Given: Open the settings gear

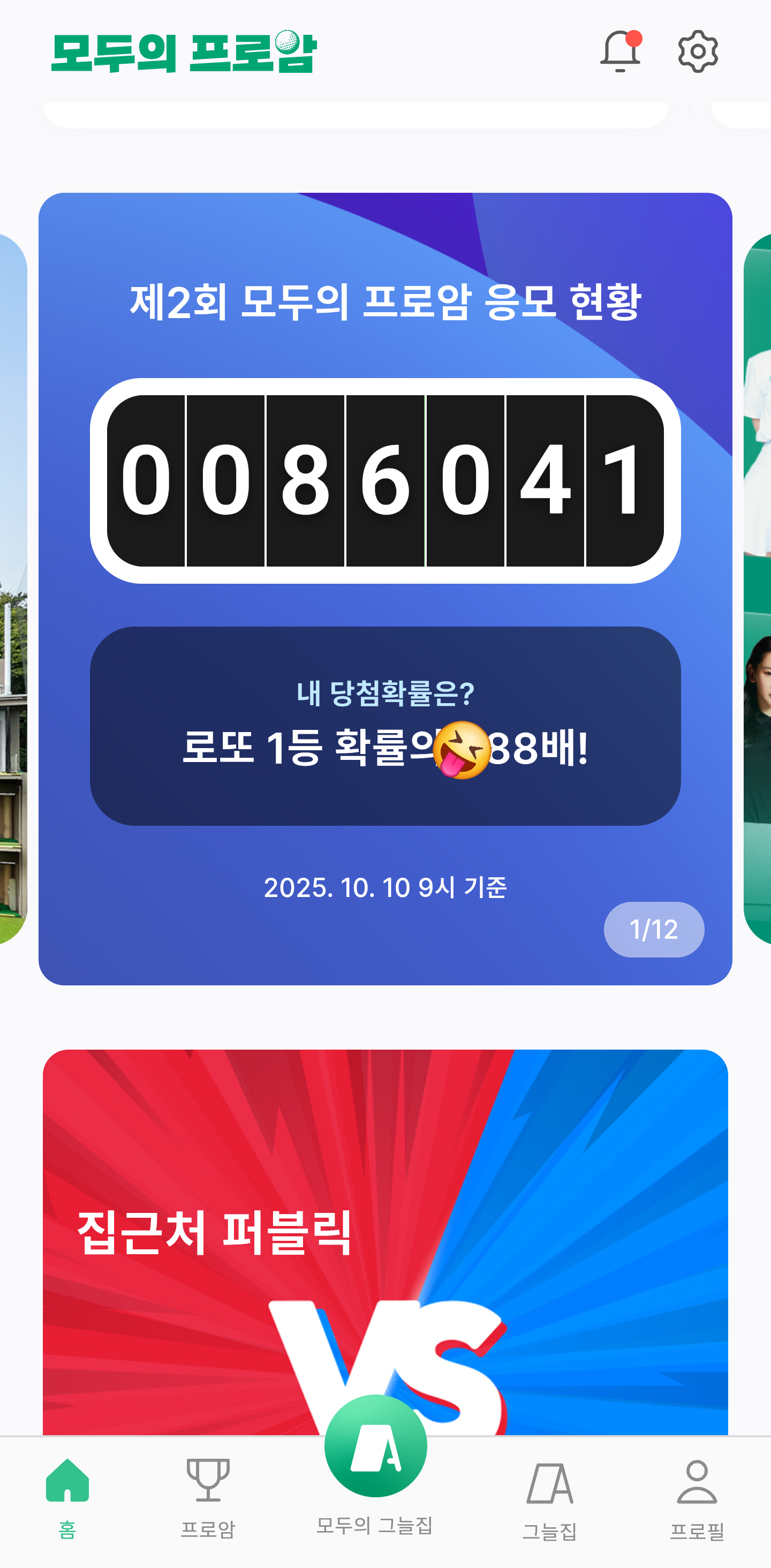Looking at the screenshot, I should click(697, 52).
